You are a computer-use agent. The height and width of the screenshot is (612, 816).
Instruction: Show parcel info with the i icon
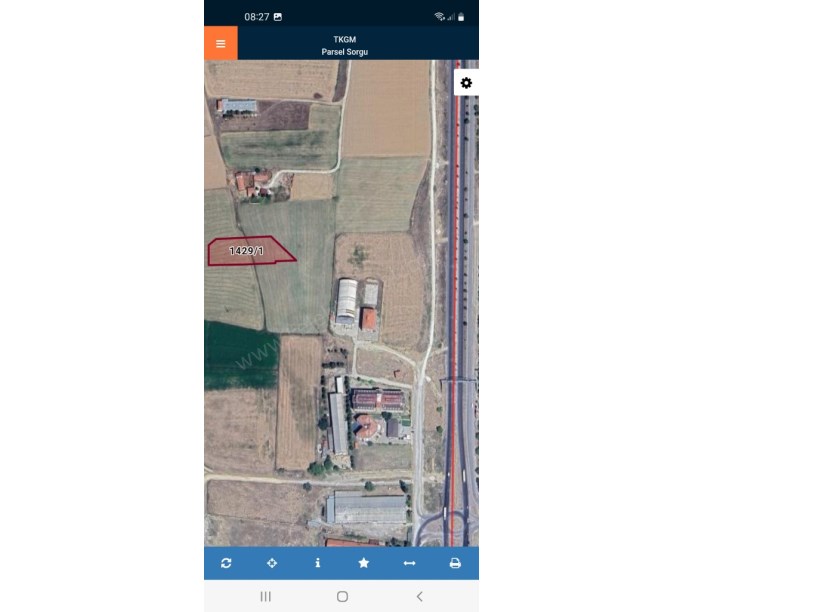[x=318, y=563]
